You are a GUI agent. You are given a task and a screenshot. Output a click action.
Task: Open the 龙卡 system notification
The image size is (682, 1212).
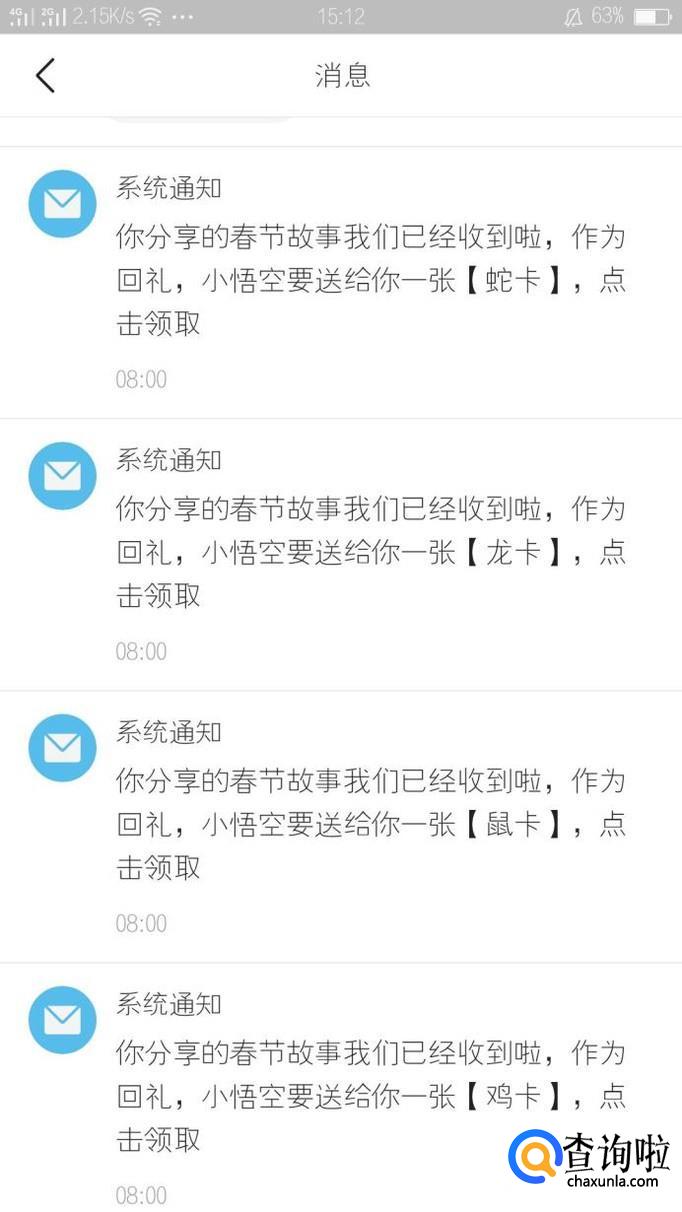tap(370, 552)
